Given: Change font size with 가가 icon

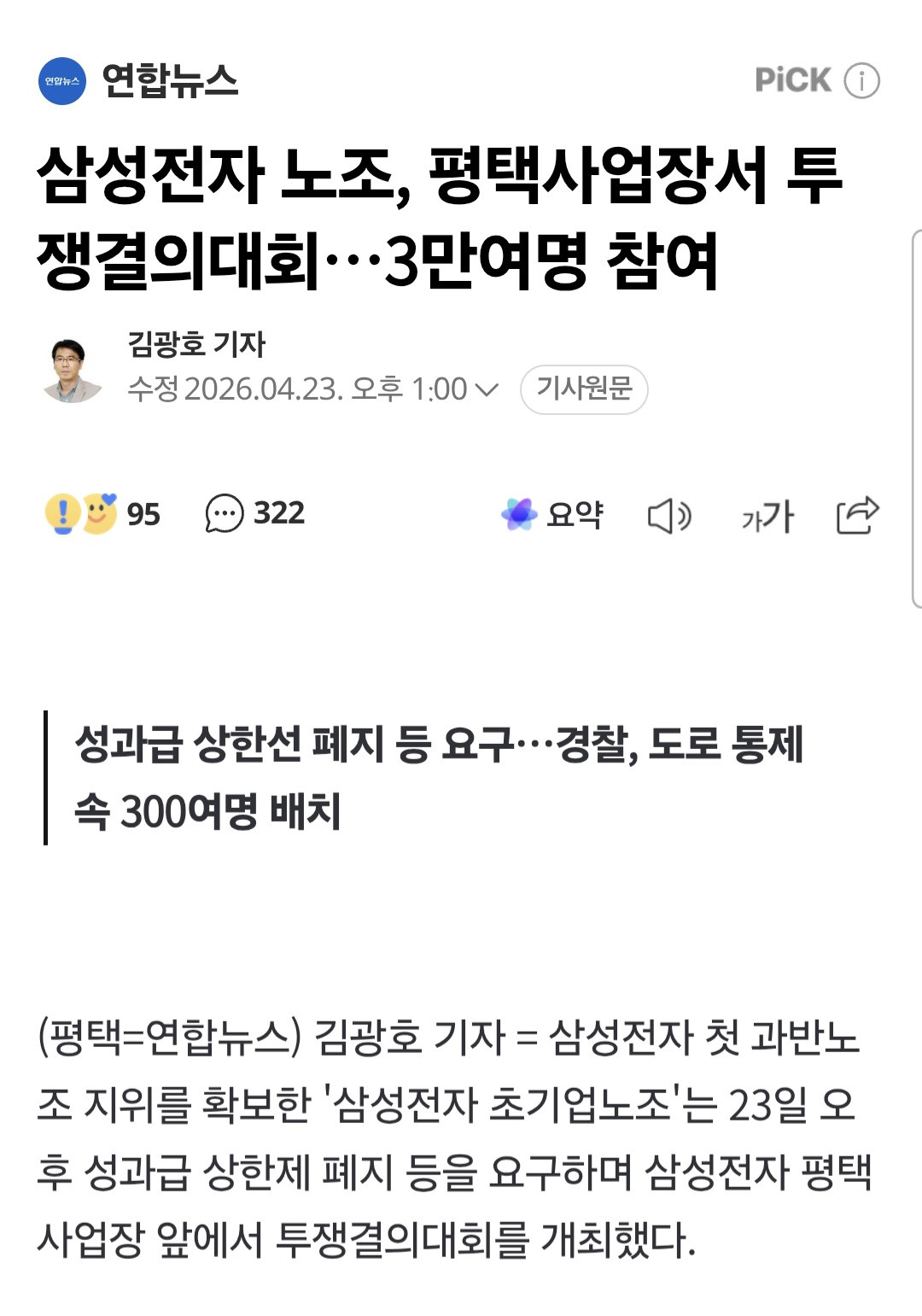Looking at the screenshot, I should [x=767, y=516].
